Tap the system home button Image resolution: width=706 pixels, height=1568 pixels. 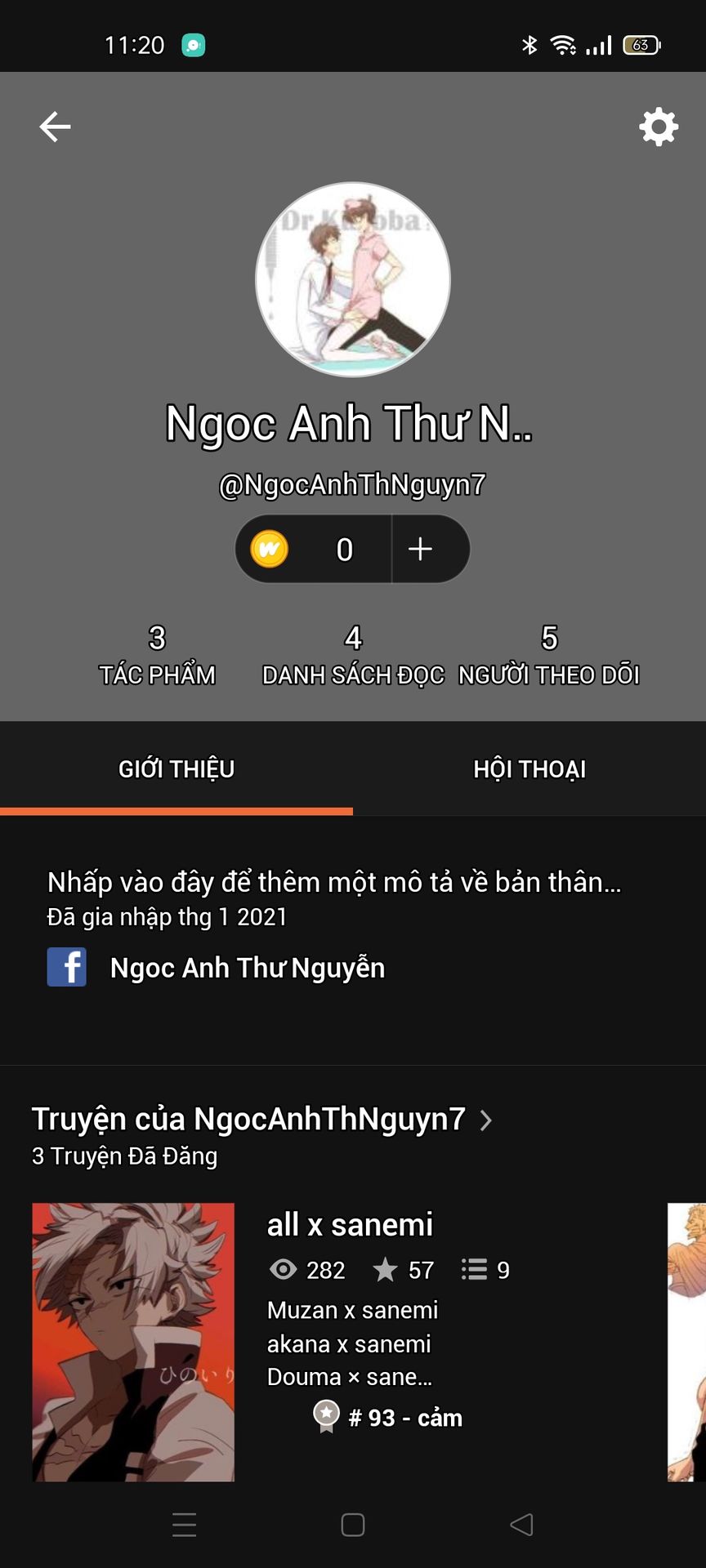pos(353,1525)
